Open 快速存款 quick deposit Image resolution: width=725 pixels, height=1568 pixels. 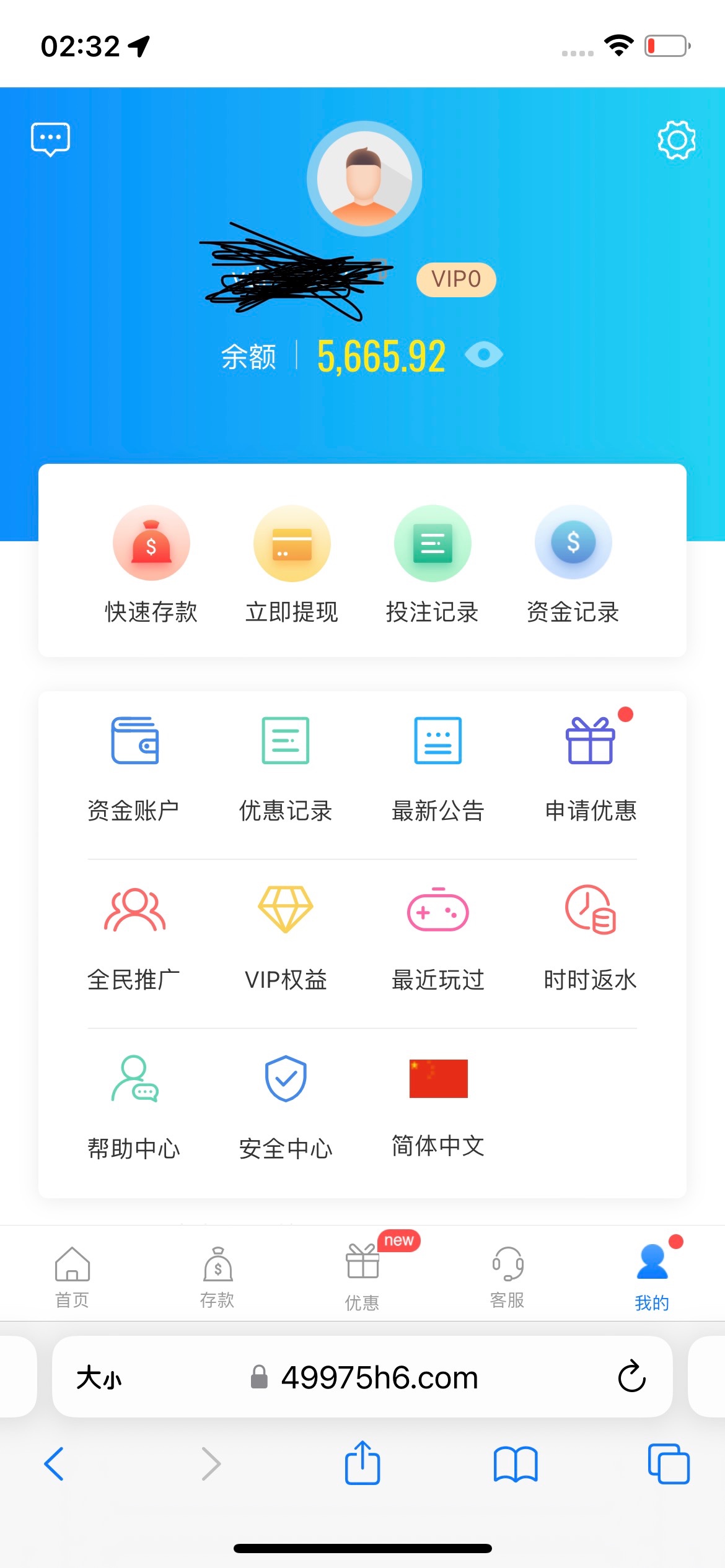point(151,564)
